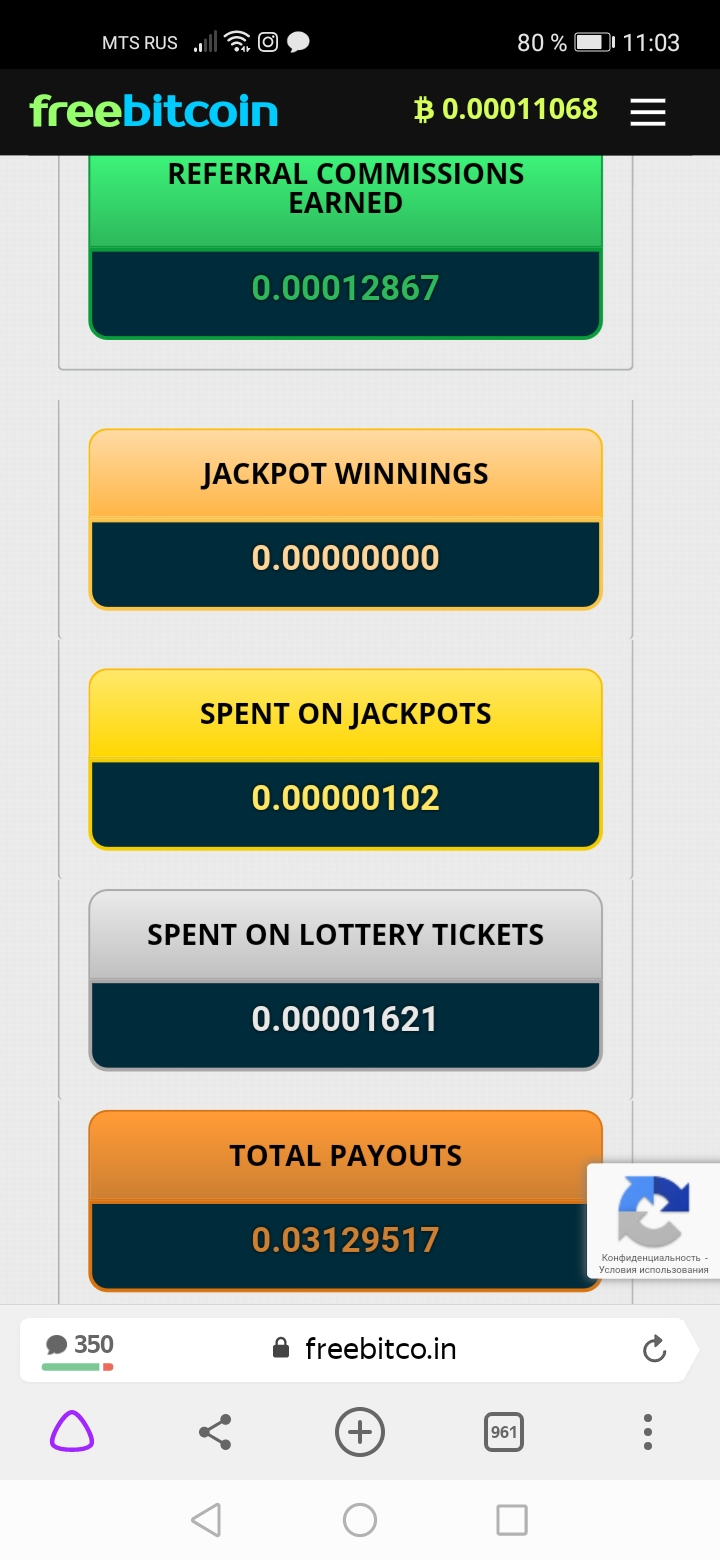
Task: Go back with the system back button
Action: coord(206,1520)
